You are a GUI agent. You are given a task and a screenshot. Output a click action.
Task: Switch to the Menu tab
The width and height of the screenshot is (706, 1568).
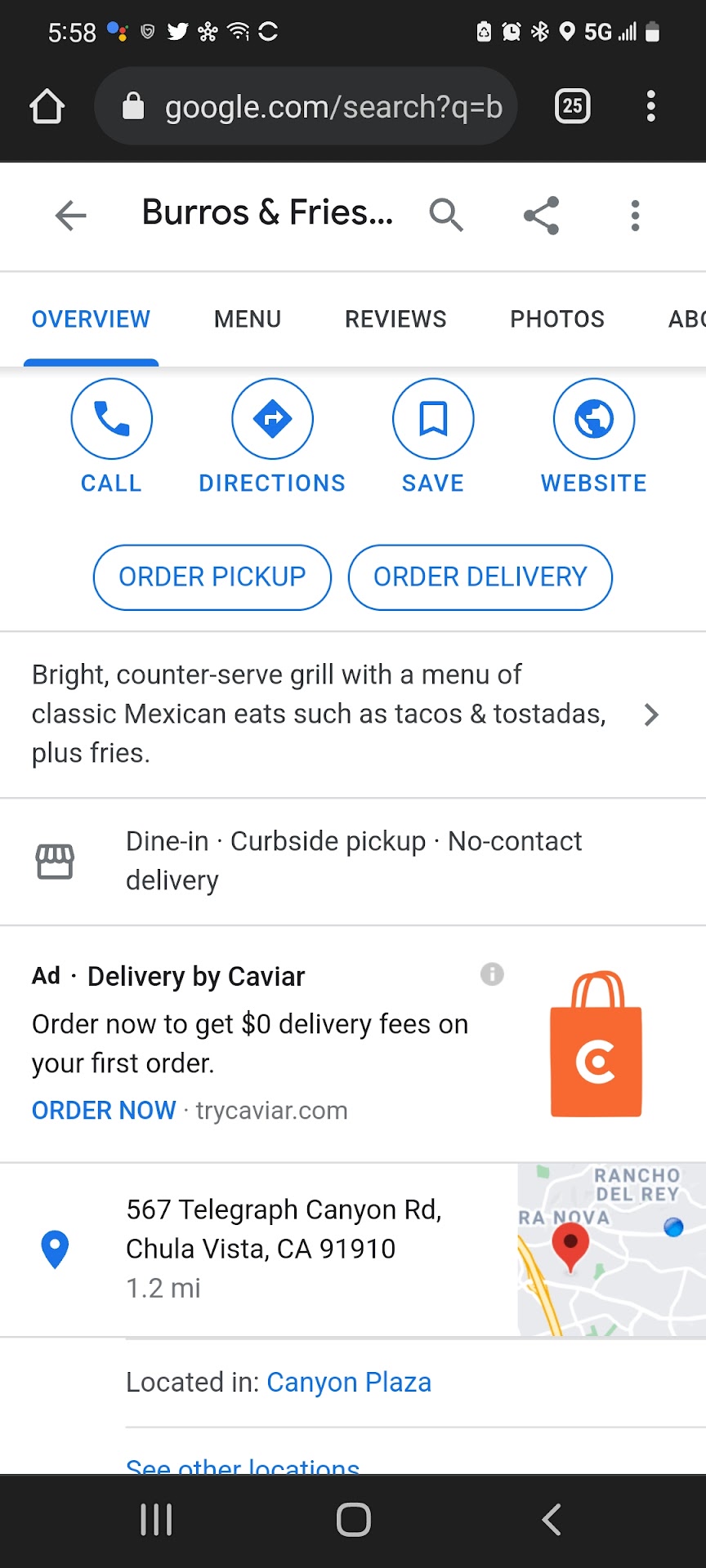tap(247, 319)
